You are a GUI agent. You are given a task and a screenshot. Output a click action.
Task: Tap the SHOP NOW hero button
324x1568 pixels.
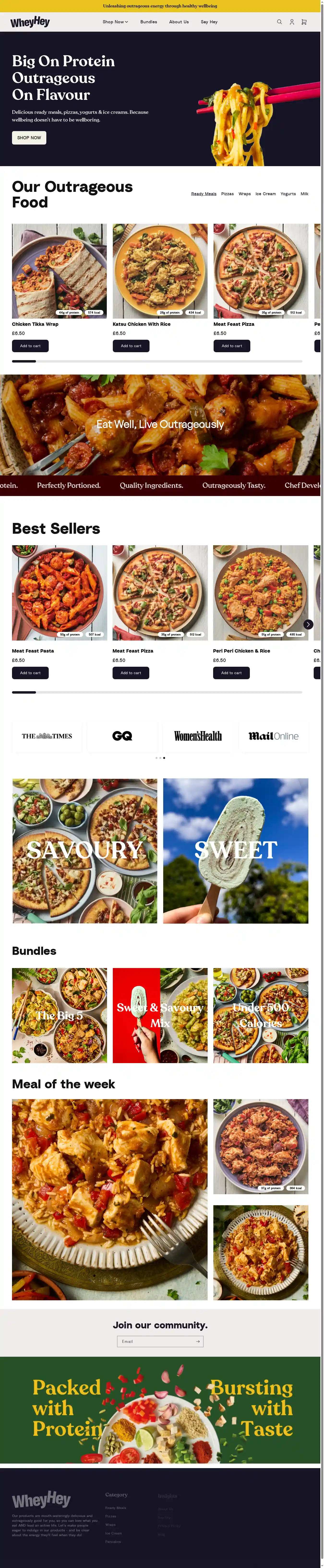(29, 138)
